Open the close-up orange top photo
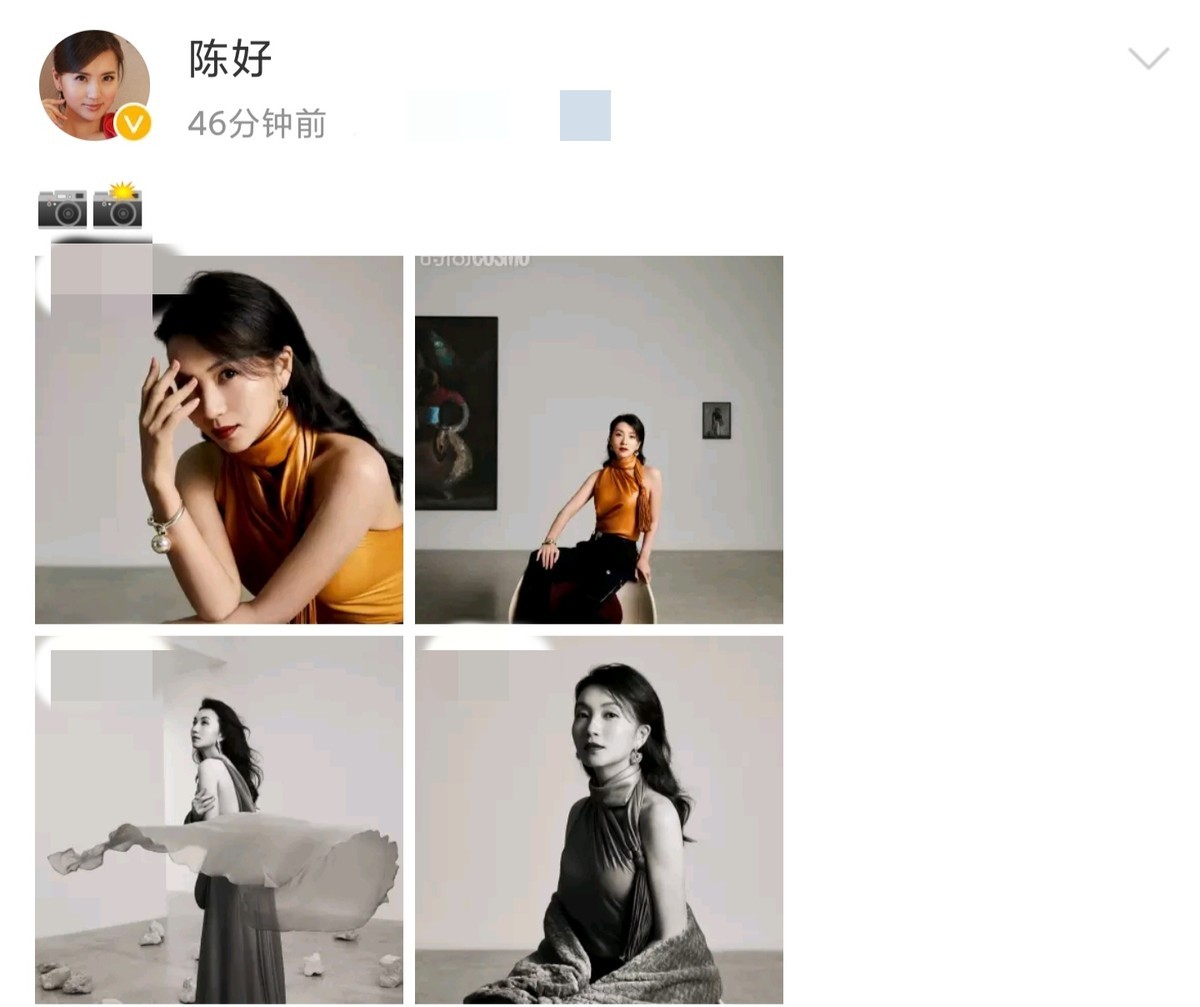 point(219,440)
